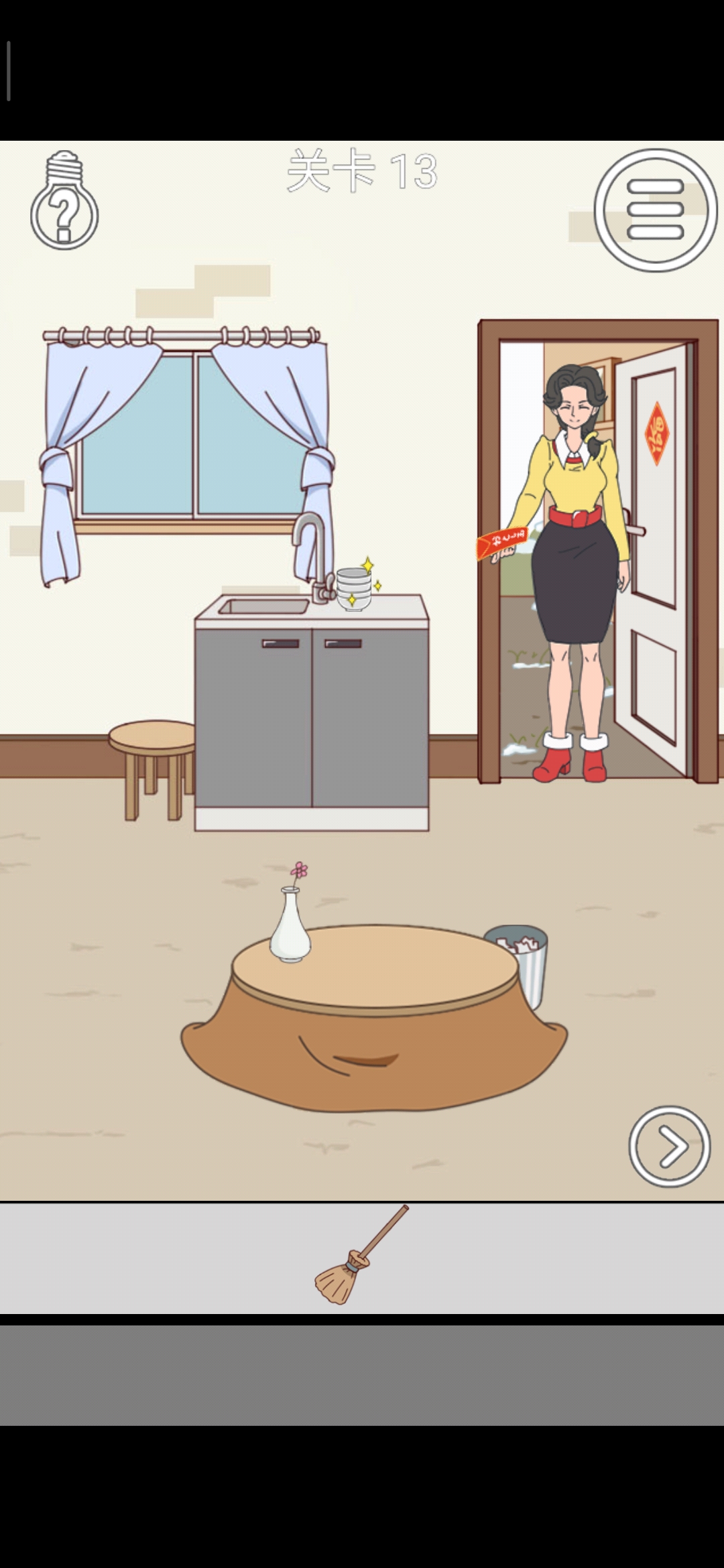Image resolution: width=724 pixels, height=1568 pixels.
Task: Open the lightbulb hint button
Action: pyautogui.click(x=64, y=201)
